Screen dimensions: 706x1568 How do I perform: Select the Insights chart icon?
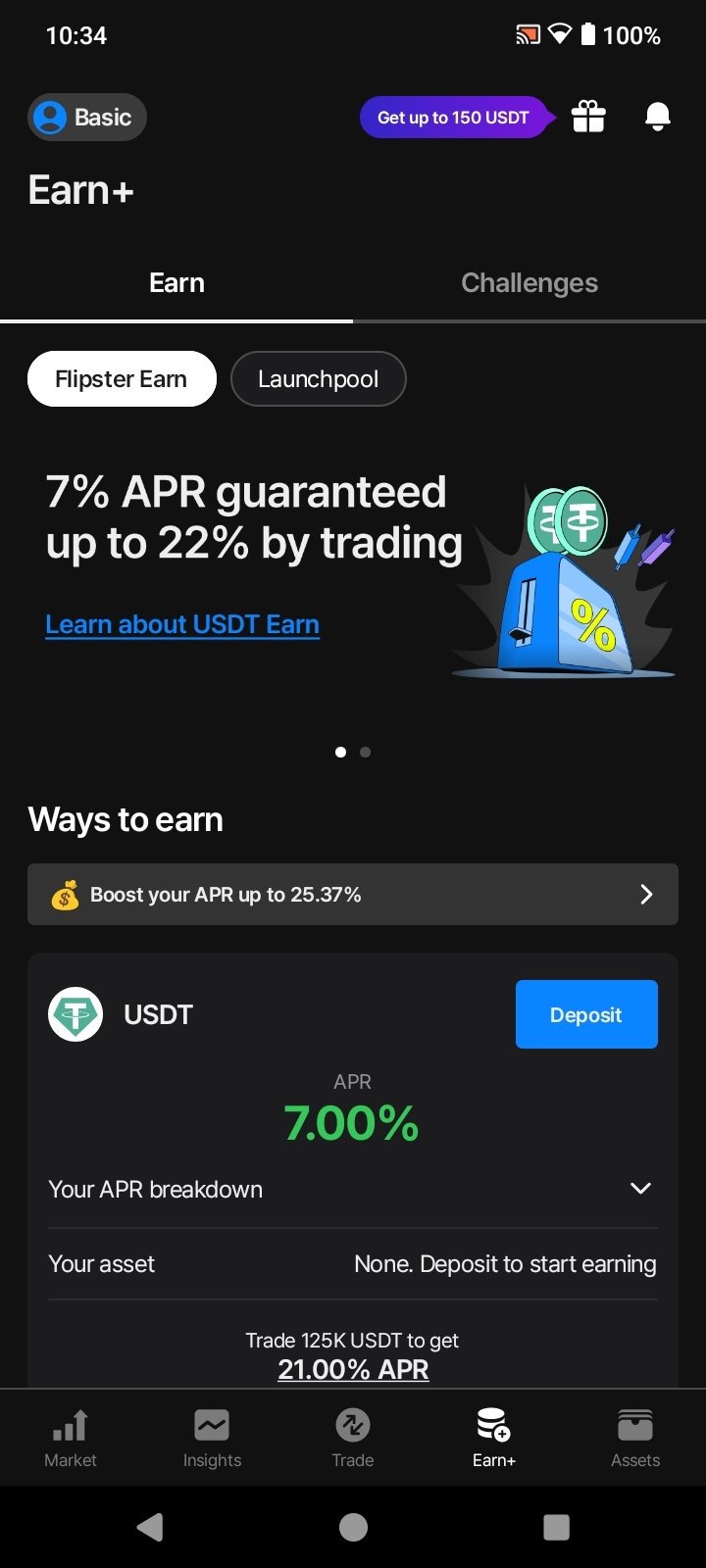tap(211, 1424)
